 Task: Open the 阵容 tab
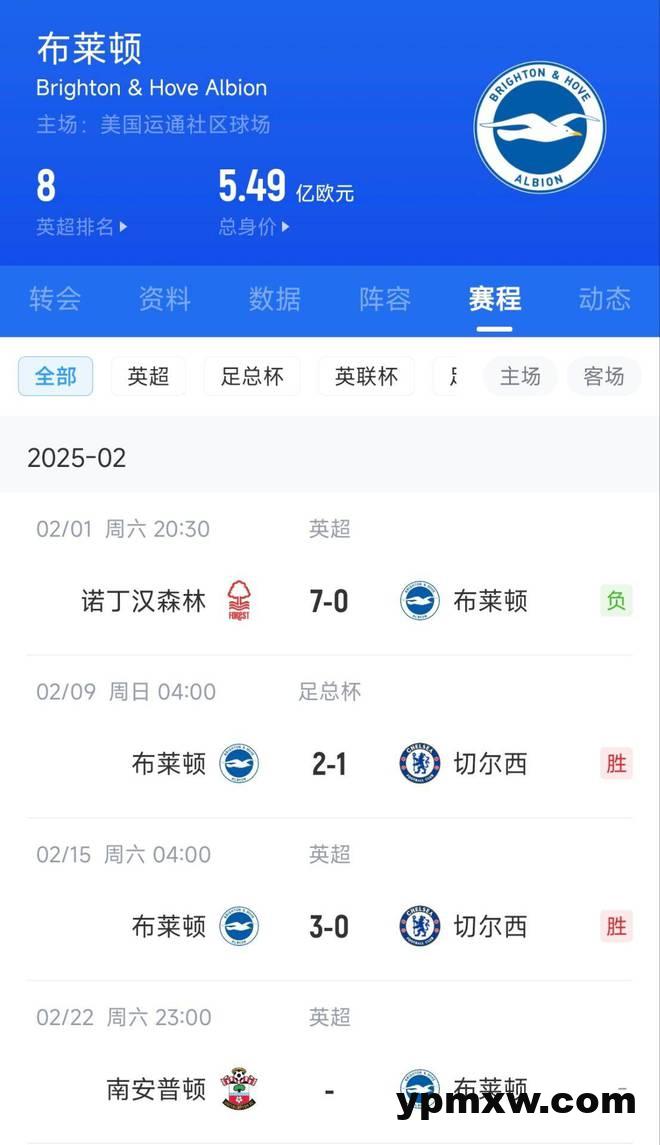point(385,298)
